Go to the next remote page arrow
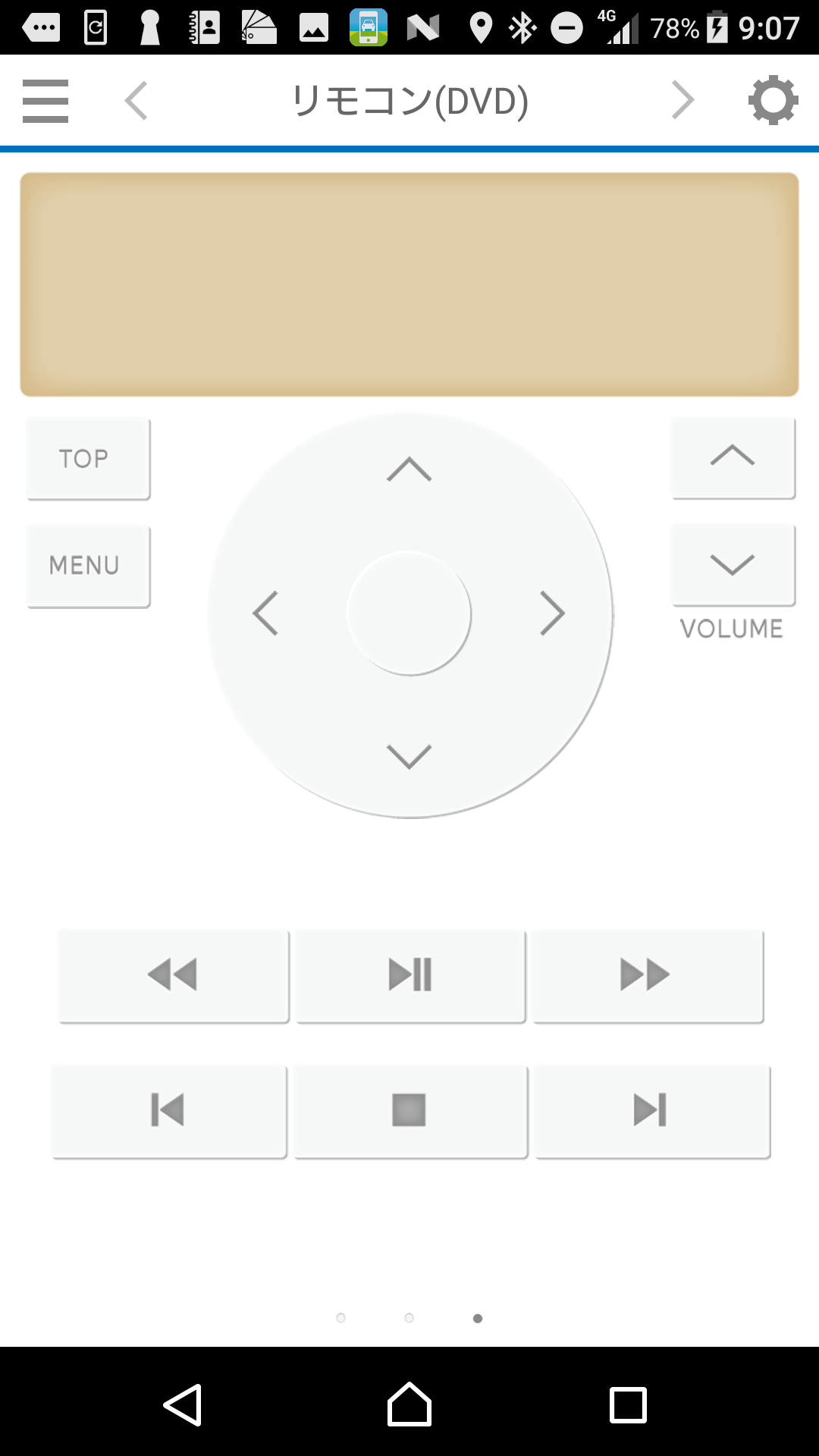 click(x=682, y=101)
